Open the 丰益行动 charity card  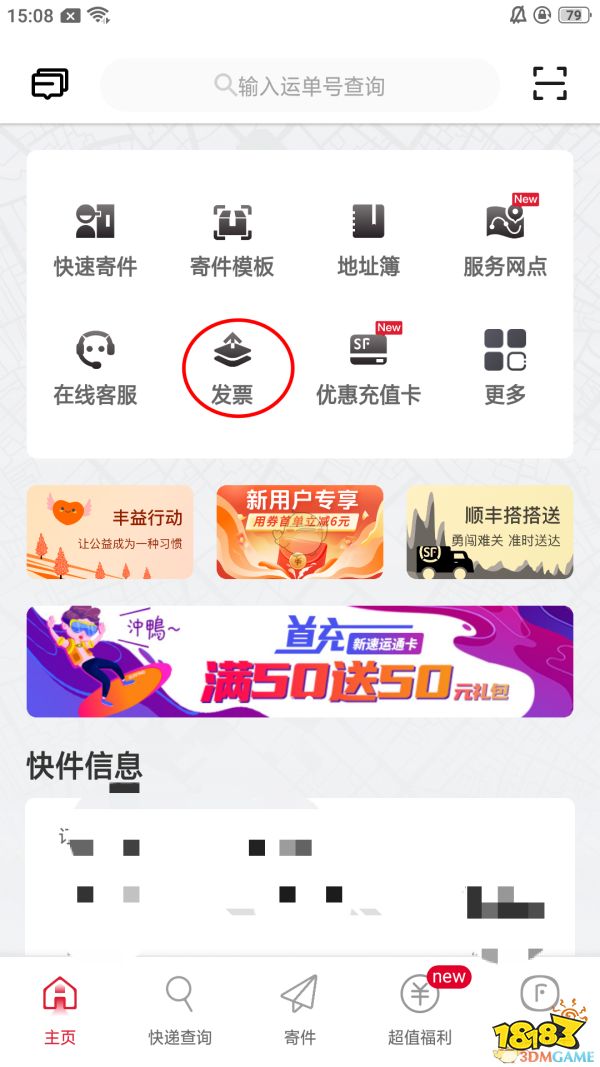(x=110, y=532)
